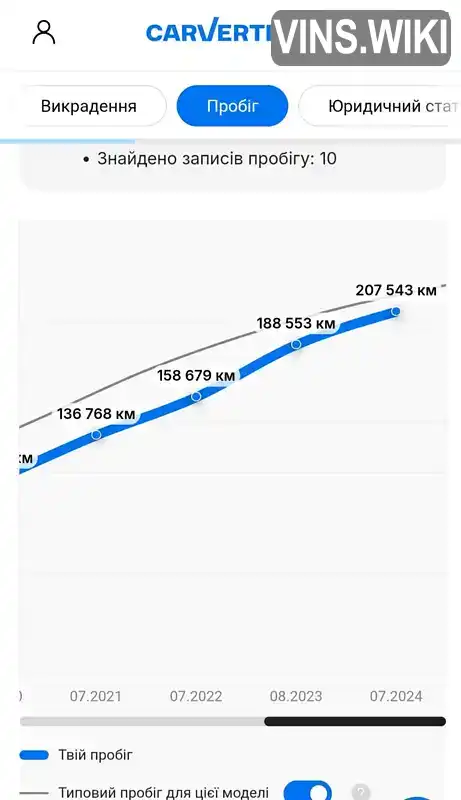Switch to the Викрадення tab

(x=88, y=106)
